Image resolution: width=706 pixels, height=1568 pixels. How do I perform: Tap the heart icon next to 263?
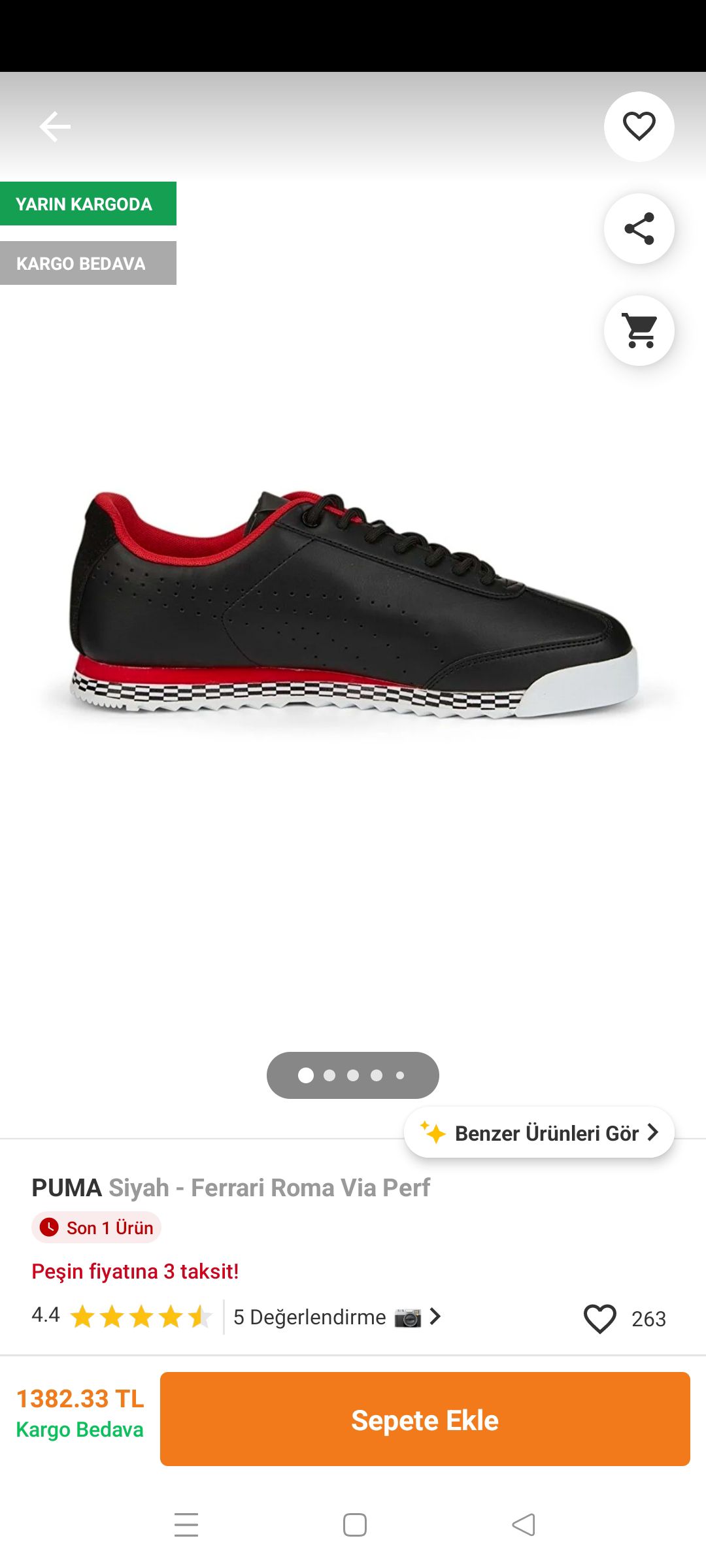pyautogui.click(x=599, y=1318)
